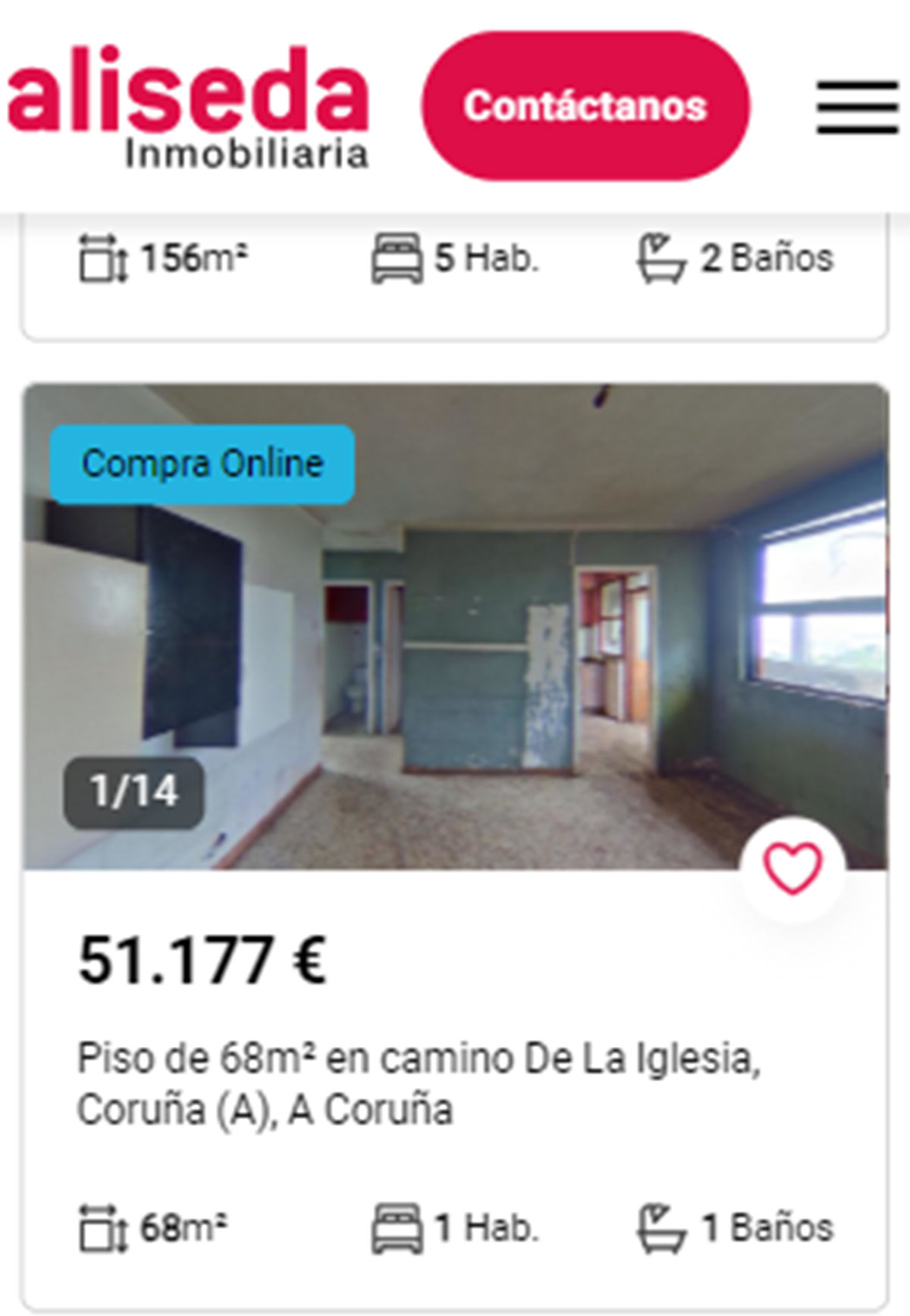Open the hamburger menu
The image size is (910, 1316).
[x=857, y=107]
